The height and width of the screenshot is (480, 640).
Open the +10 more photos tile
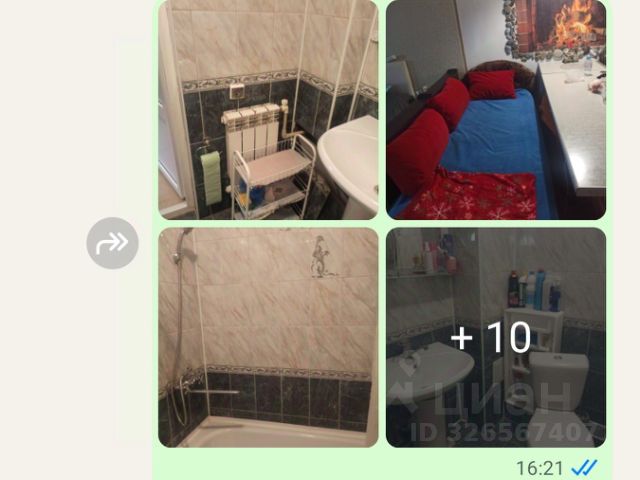[496, 337]
